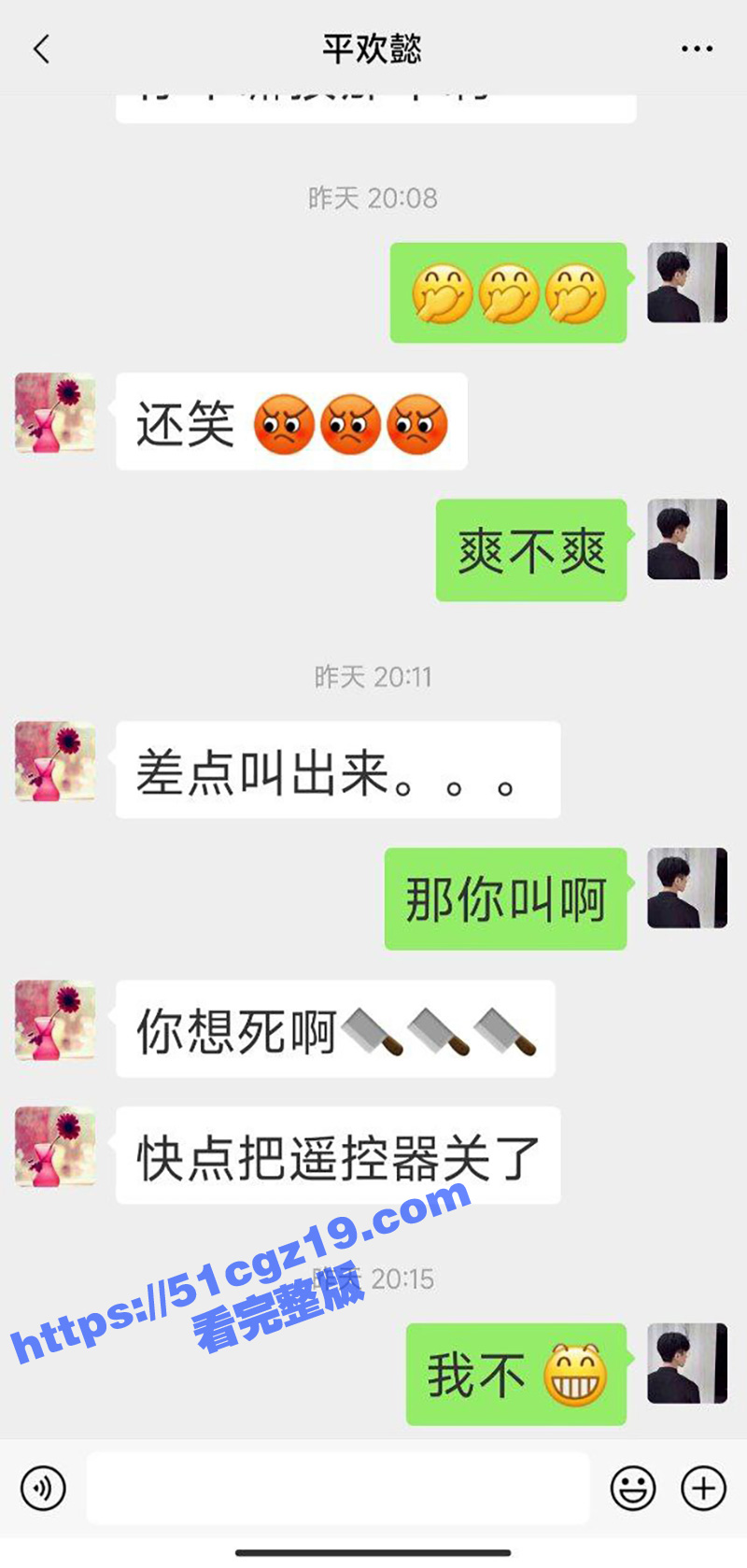Open the plus attachments menu
The height and width of the screenshot is (1568, 747).
point(703,1488)
